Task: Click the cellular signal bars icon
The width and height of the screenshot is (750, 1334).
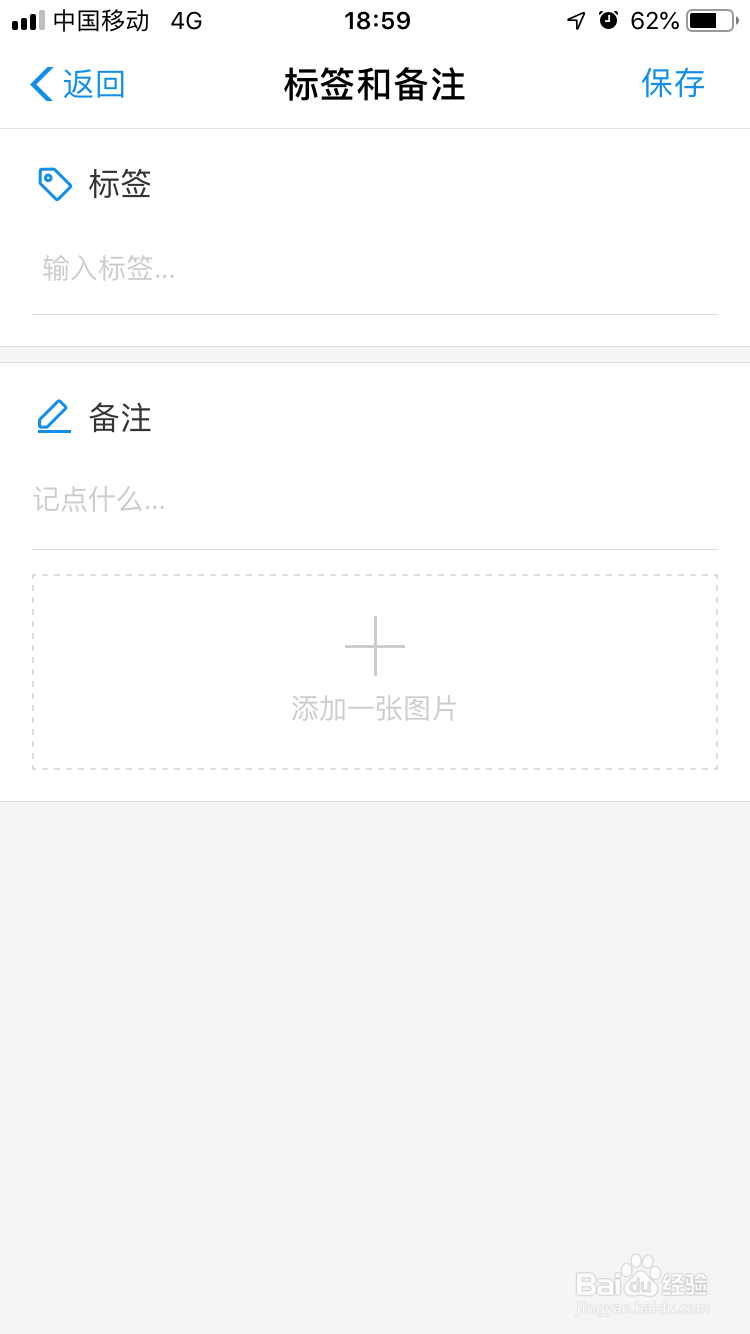Action: (27, 20)
